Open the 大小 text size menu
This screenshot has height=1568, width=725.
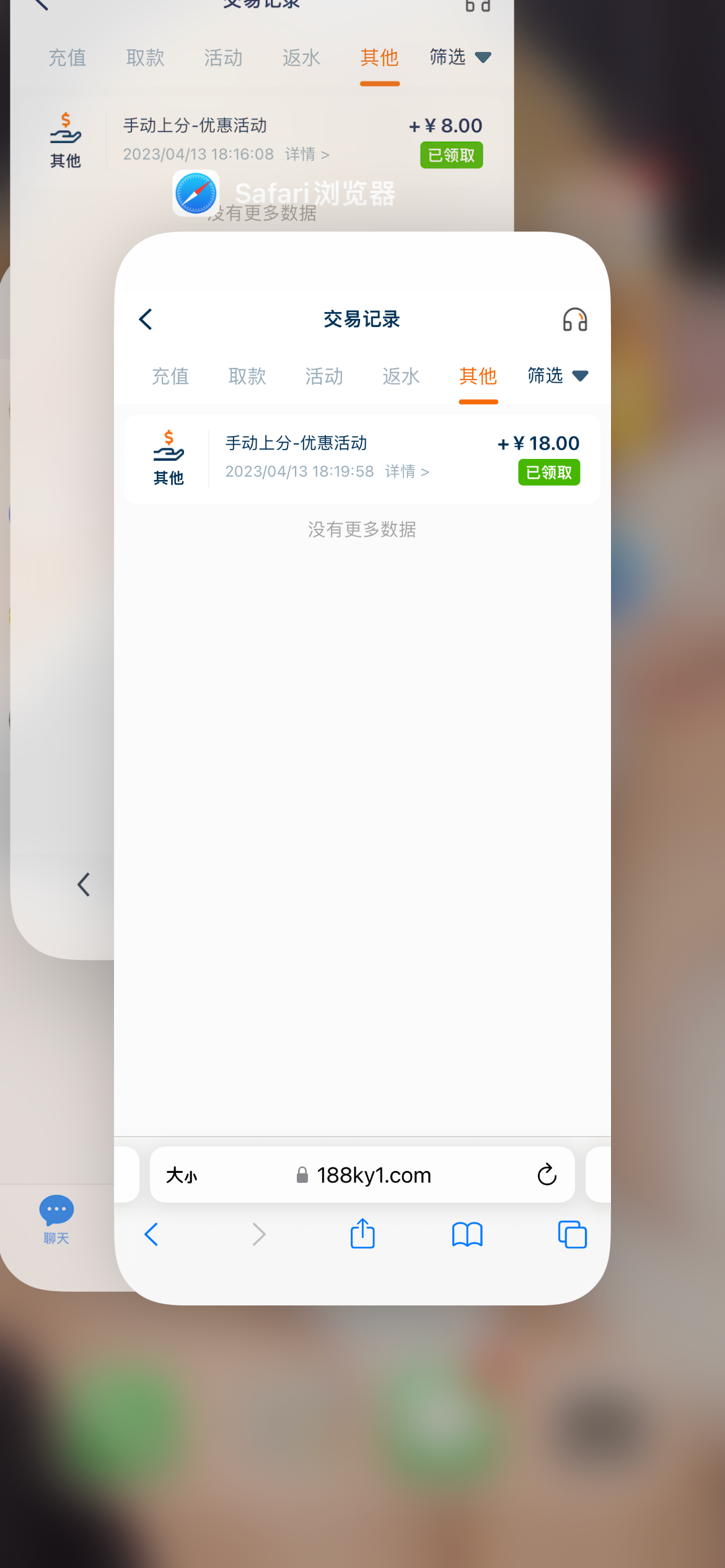pyautogui.click(x=182, y=1175)
